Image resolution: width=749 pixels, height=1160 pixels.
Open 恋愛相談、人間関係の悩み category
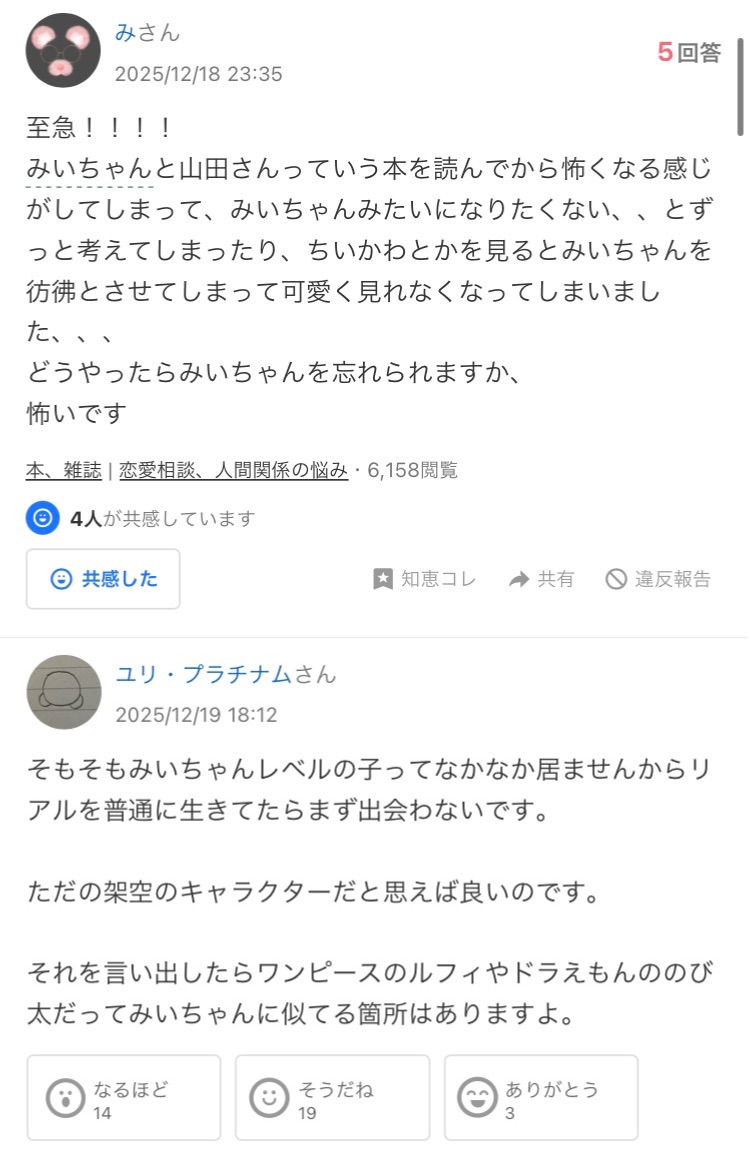tap(233, 470)
